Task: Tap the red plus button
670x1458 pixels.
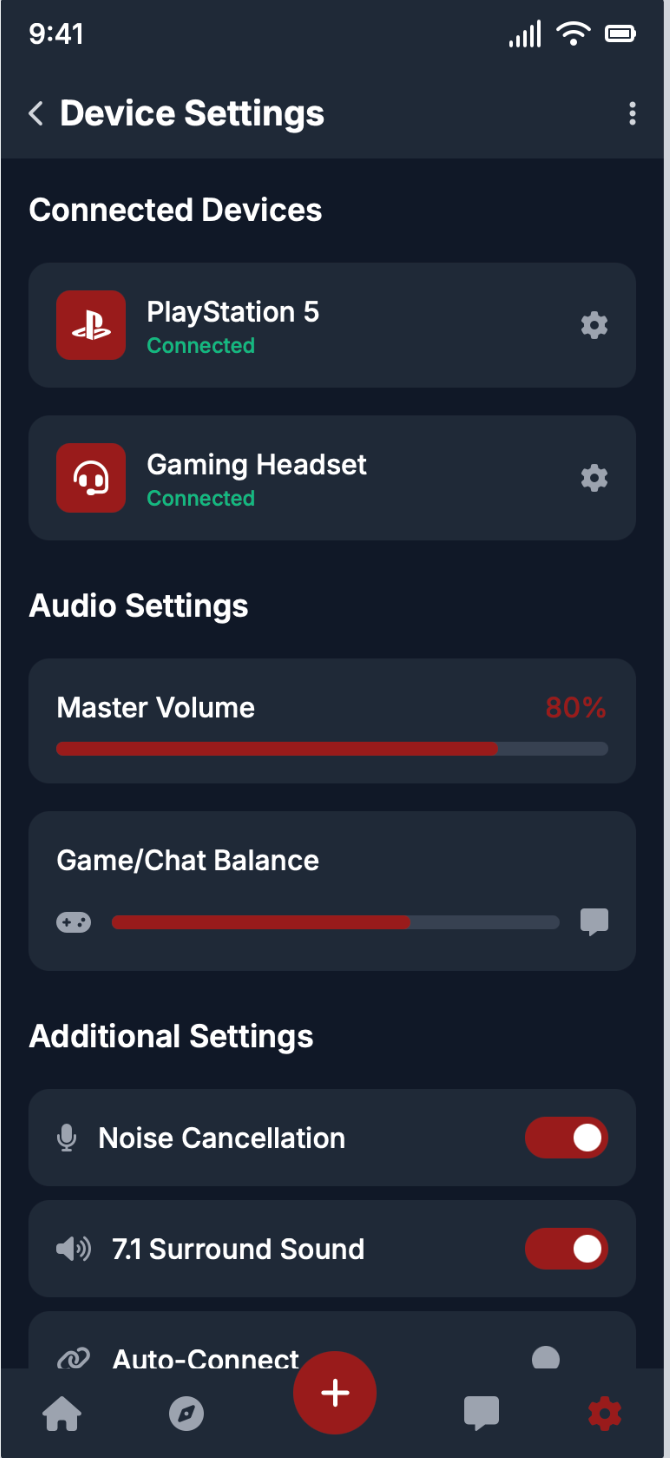Action: click(x=335, y=1393)
